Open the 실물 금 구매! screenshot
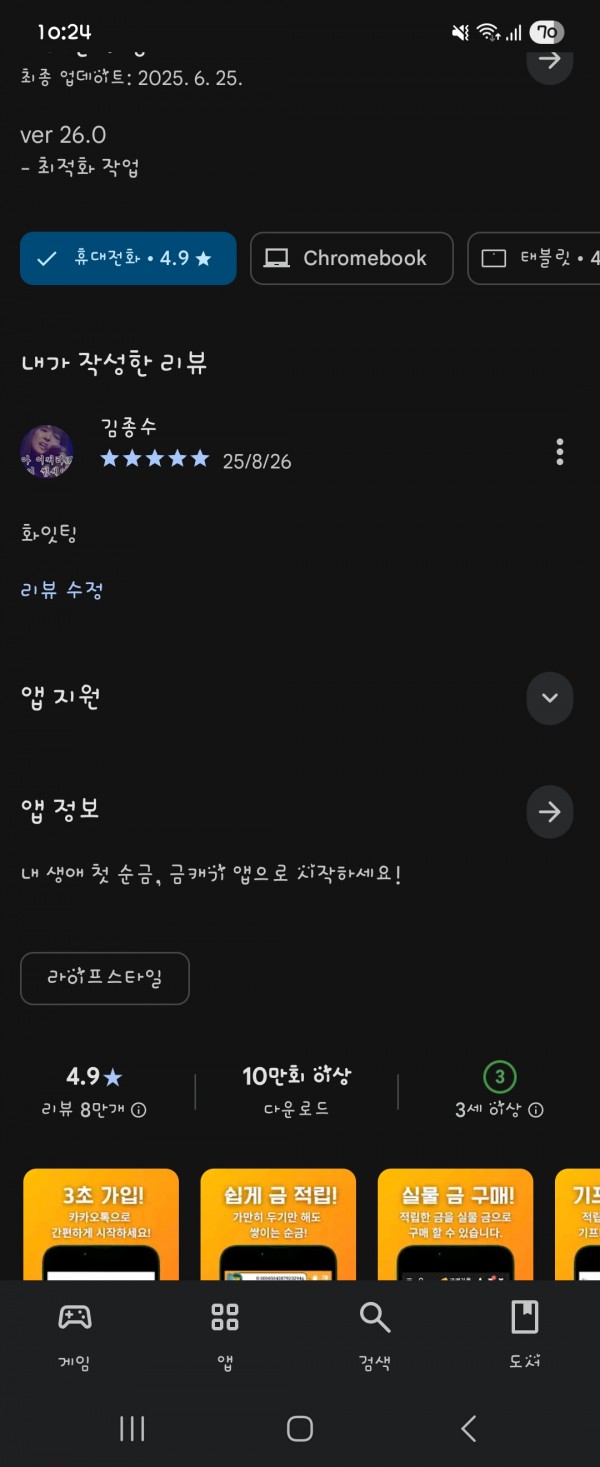This screenshot has width=600, height=1467. pyautogui.click(x=456, y=1224)
